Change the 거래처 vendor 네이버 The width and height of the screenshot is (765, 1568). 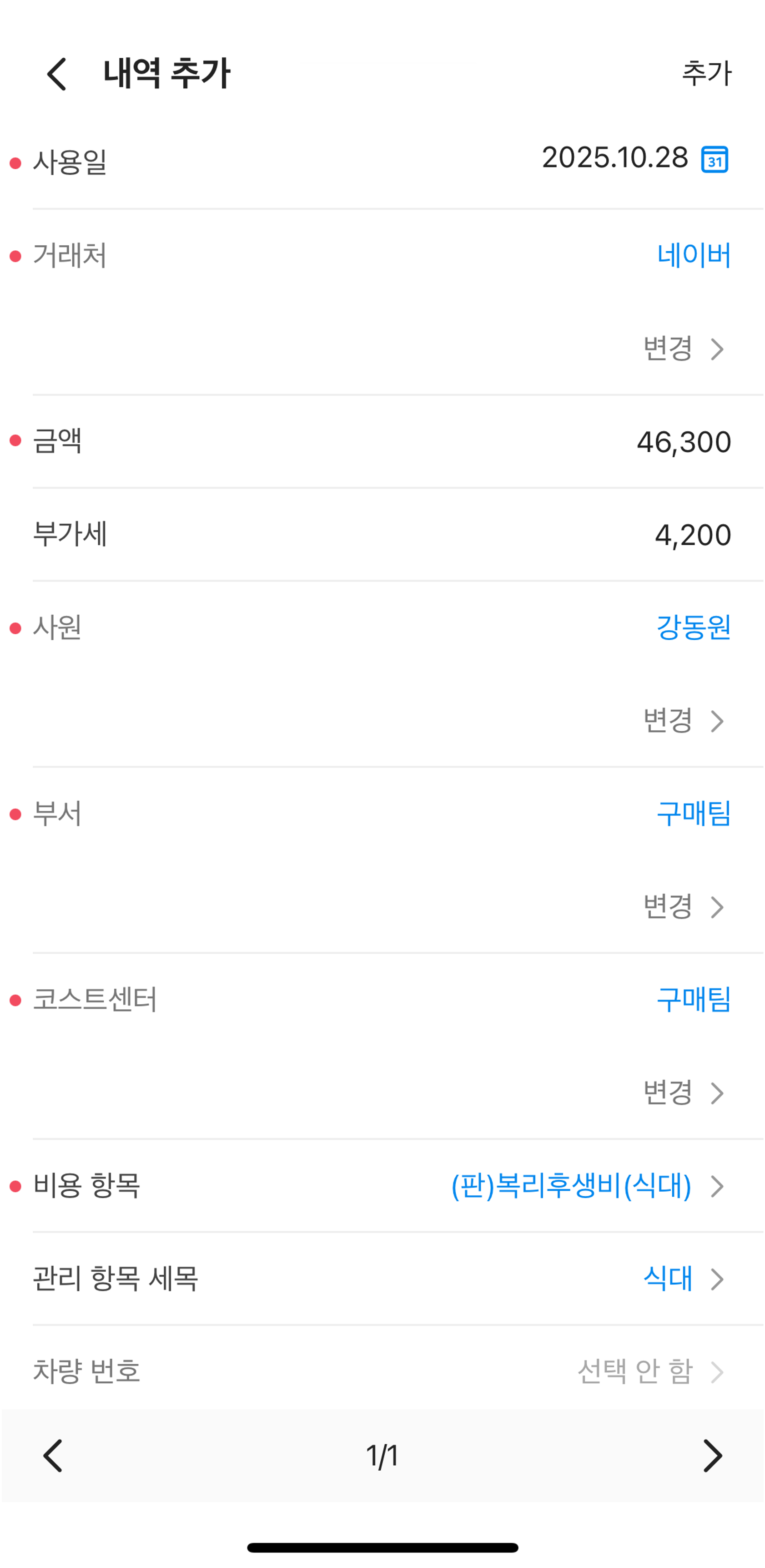[683, 349]
